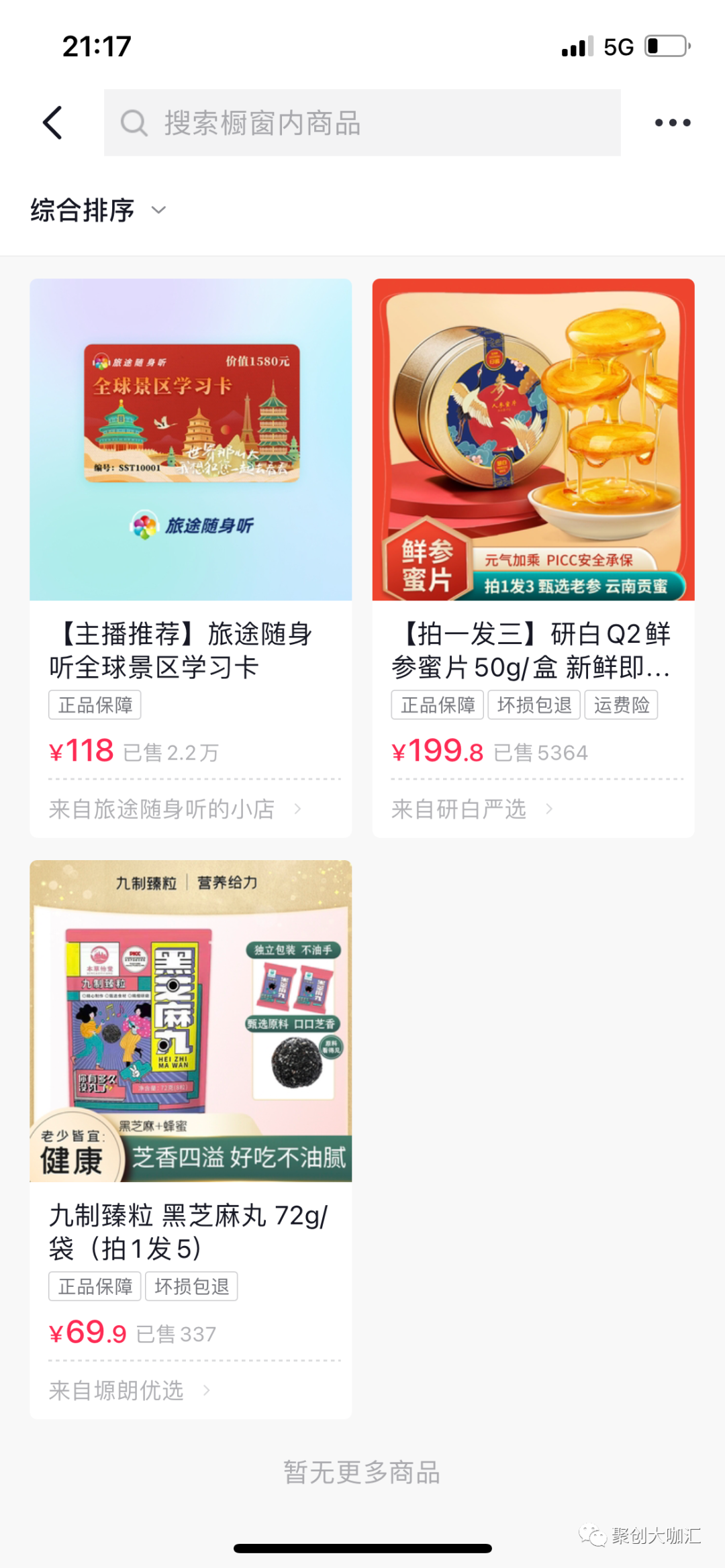725x1568 pixels.
Task: Tap the 搜索橱窗内商品 search field
Action: pos(362,123)
